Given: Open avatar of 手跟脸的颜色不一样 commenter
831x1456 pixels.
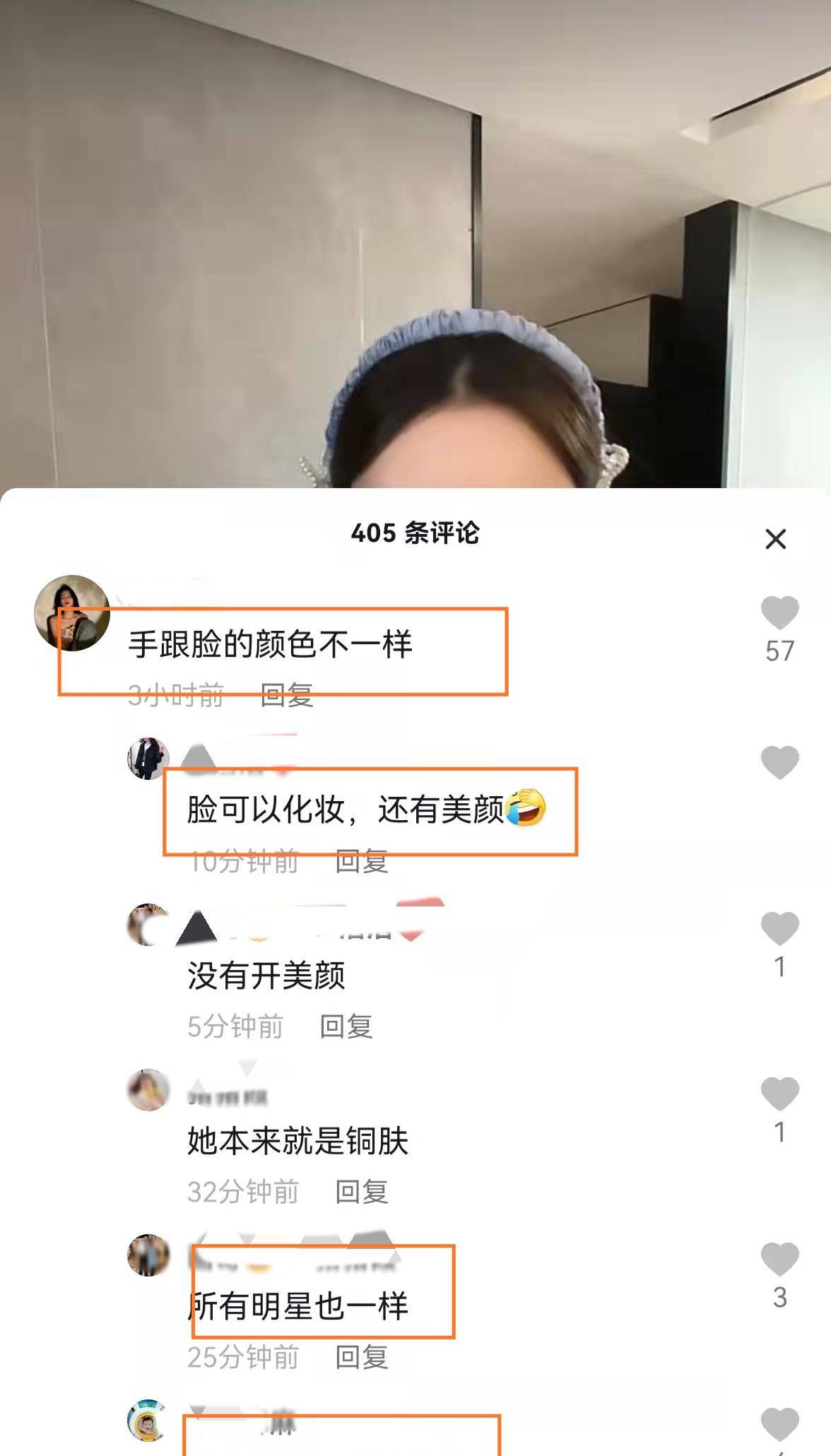Looking at the screenshot, I should tap(72, 612).
